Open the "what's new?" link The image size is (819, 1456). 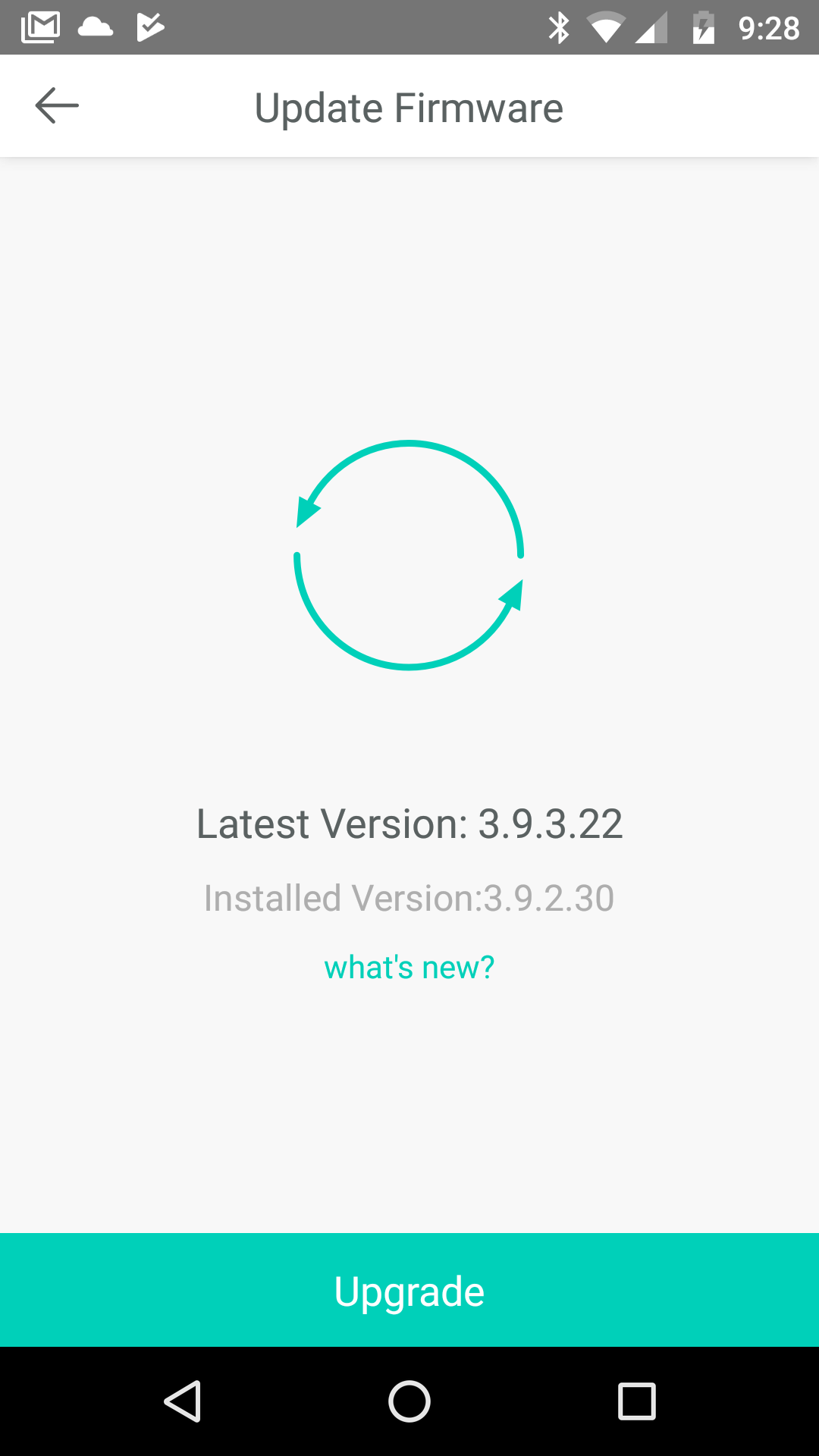coord(409,968)
